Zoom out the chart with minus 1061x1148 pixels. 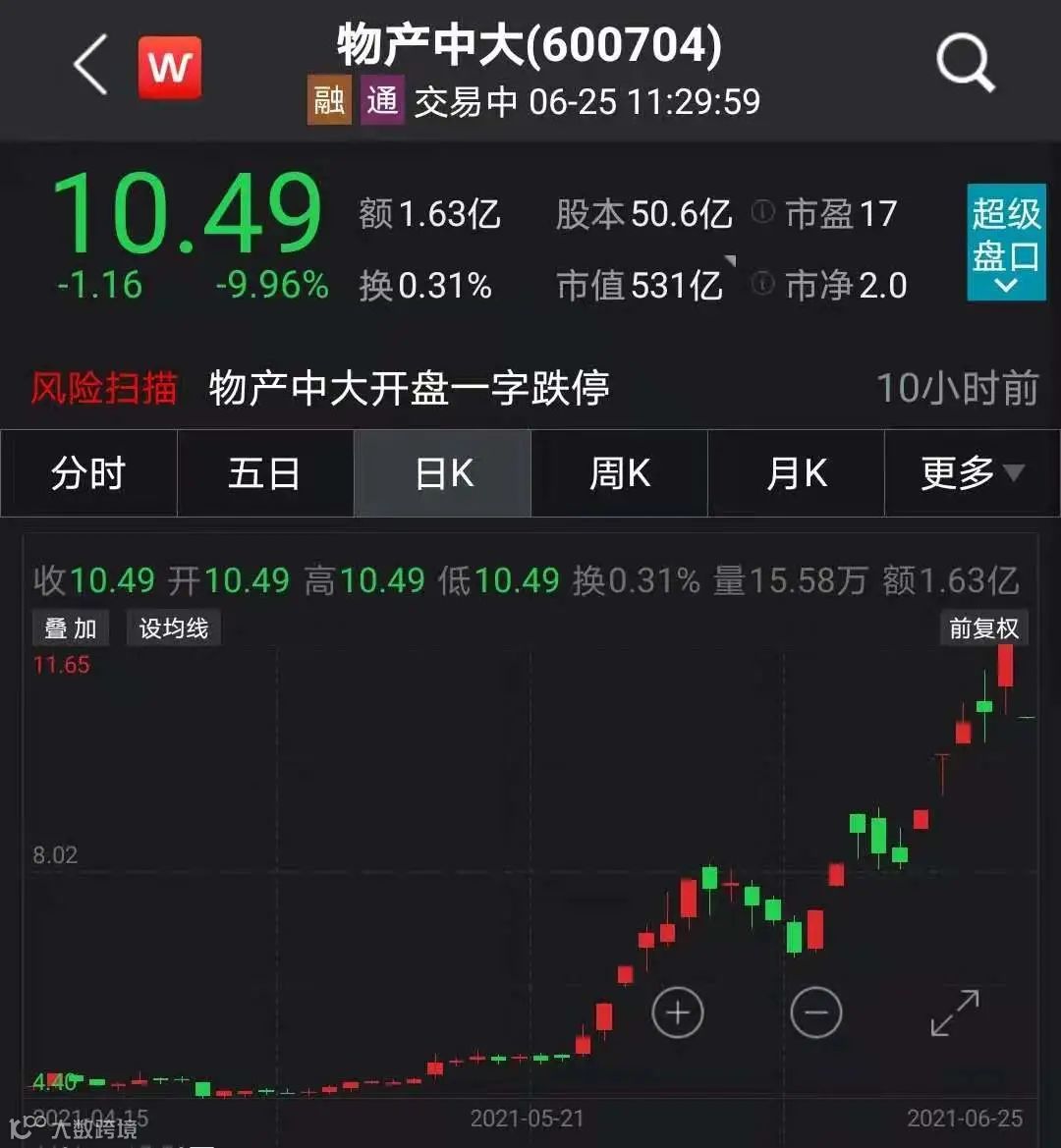(815, 1011)
